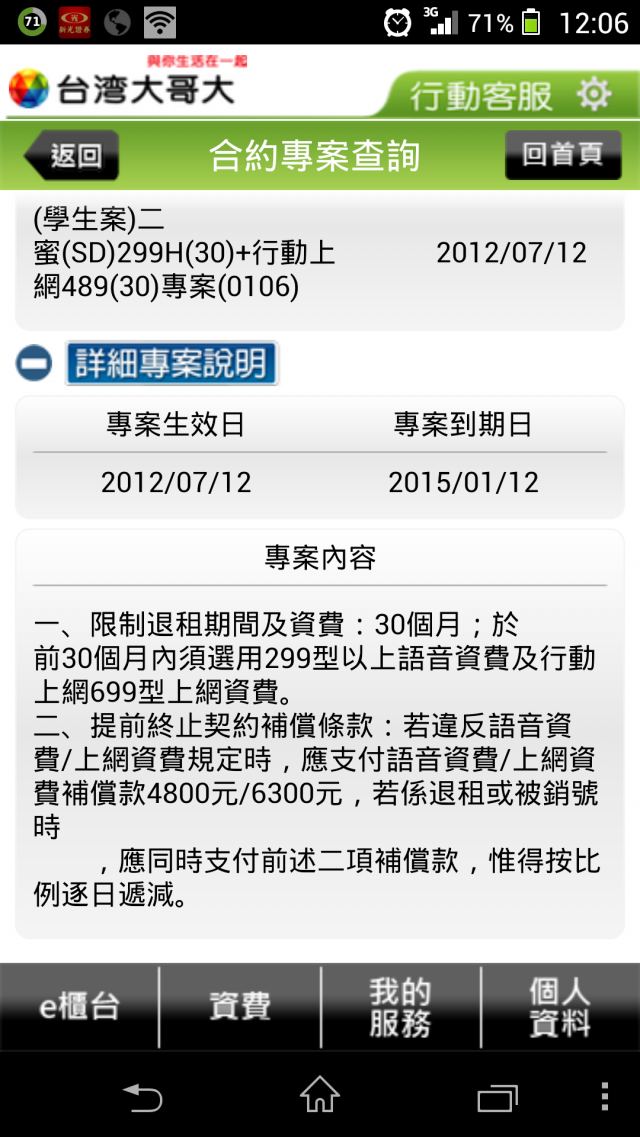Screen dimensions: 640x1138
Task: Collapse the 詳細專案說明 section
Action: click(x=34, y=364)
